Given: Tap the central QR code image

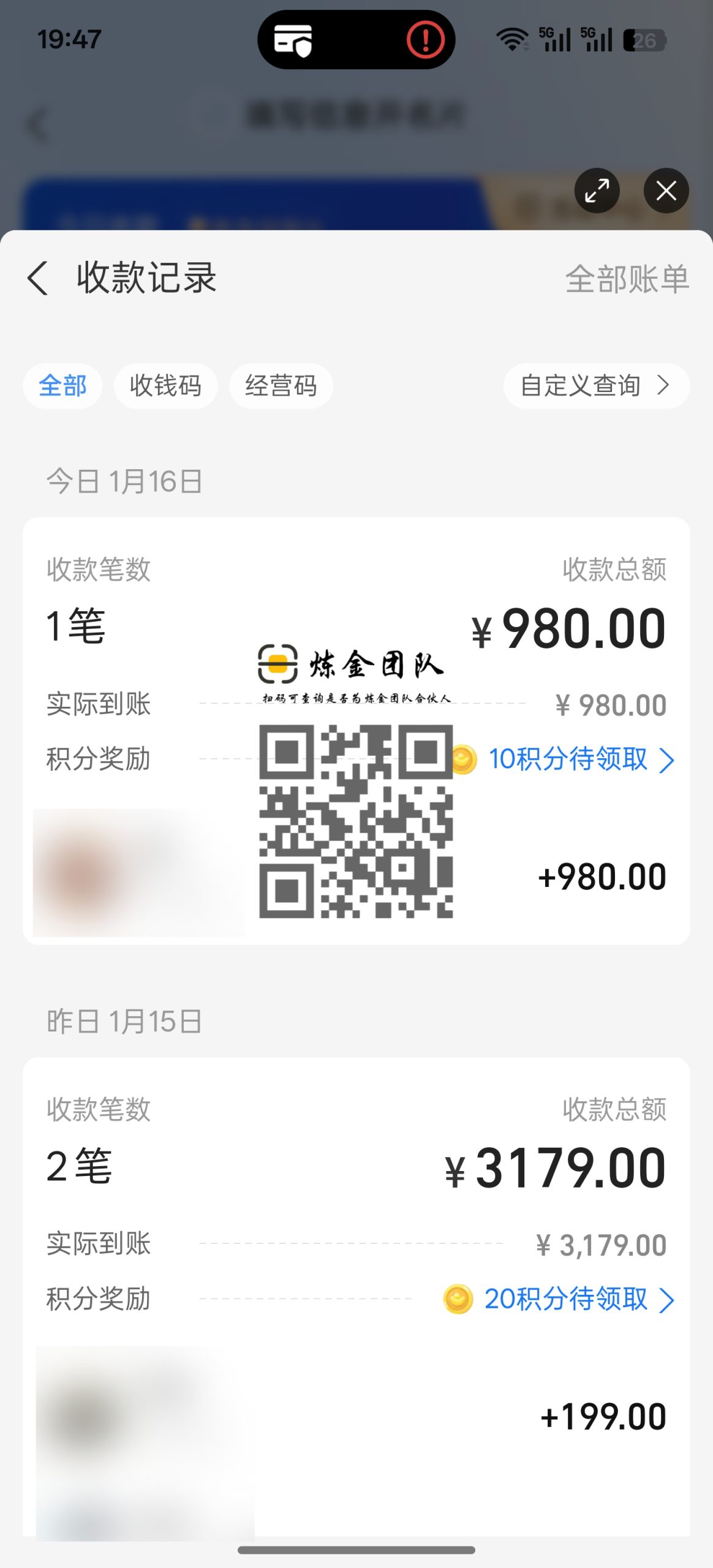Looking at the screenshot, I should [x=357, y=821].
